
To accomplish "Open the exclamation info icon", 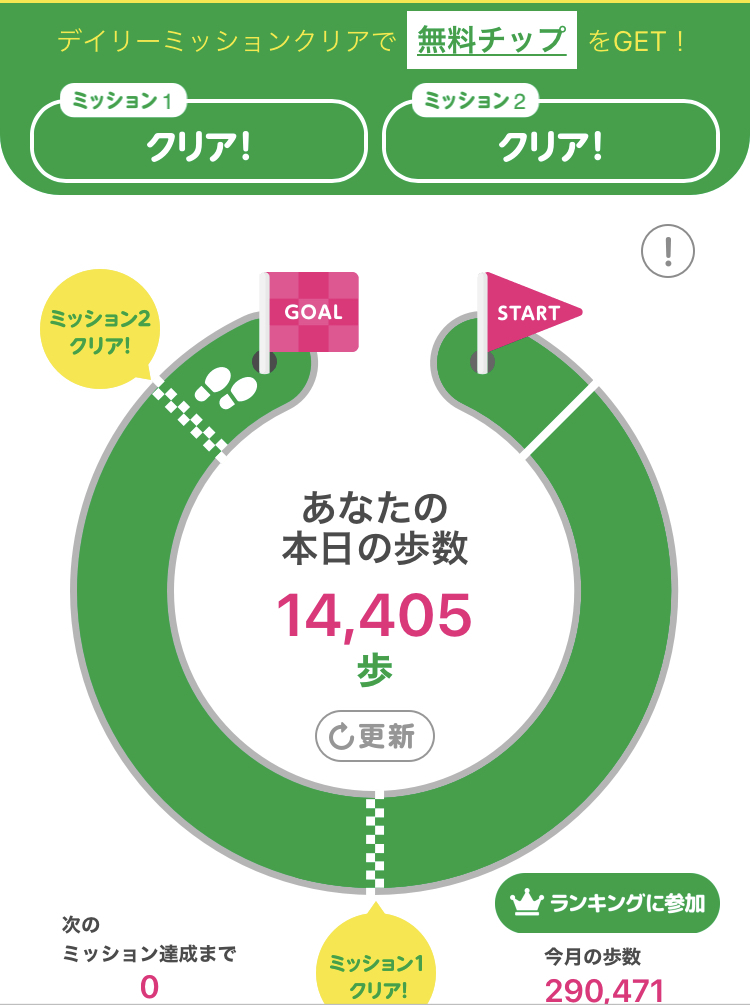I will [x=668, y=251].
